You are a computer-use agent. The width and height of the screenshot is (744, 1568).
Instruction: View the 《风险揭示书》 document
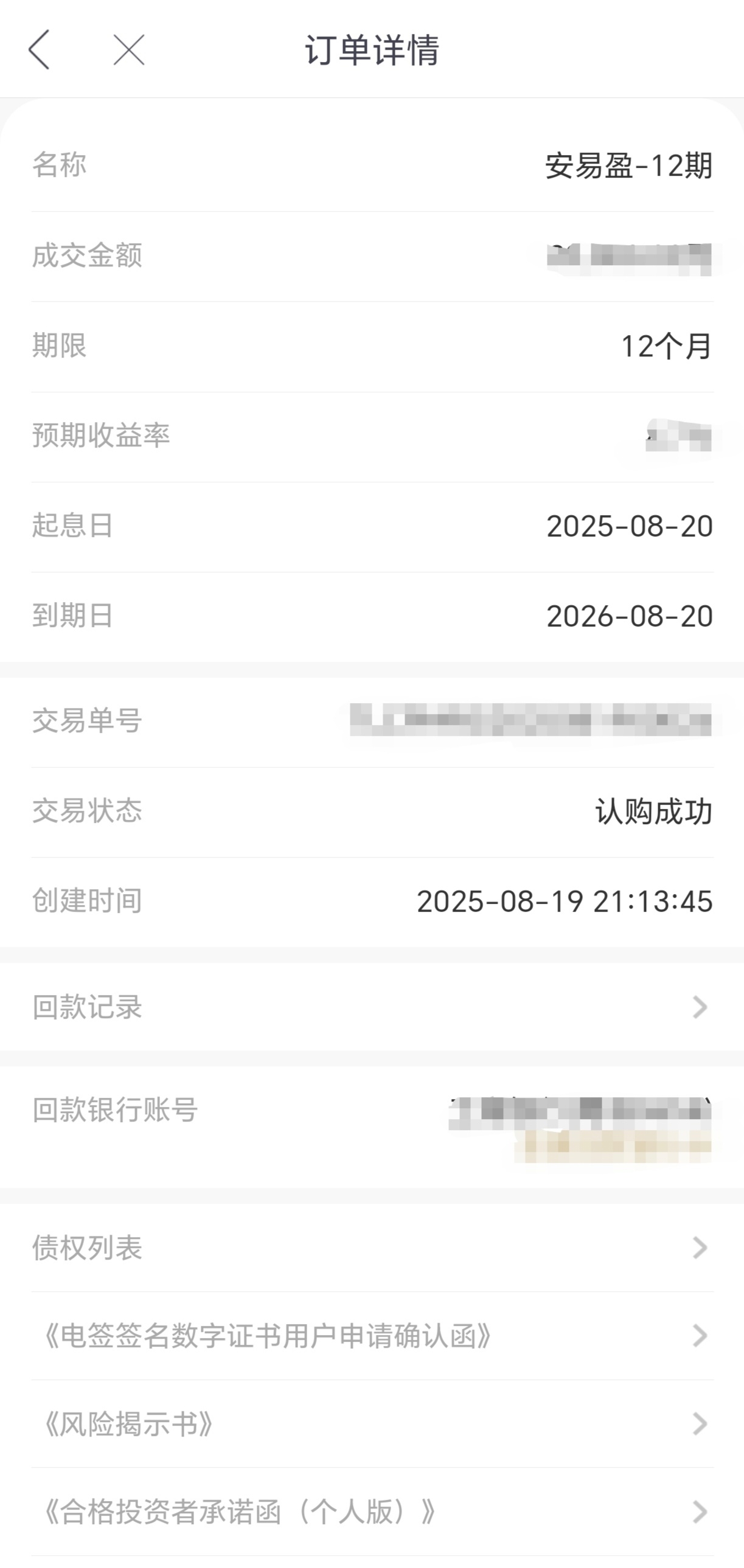tap(372, 1424)
